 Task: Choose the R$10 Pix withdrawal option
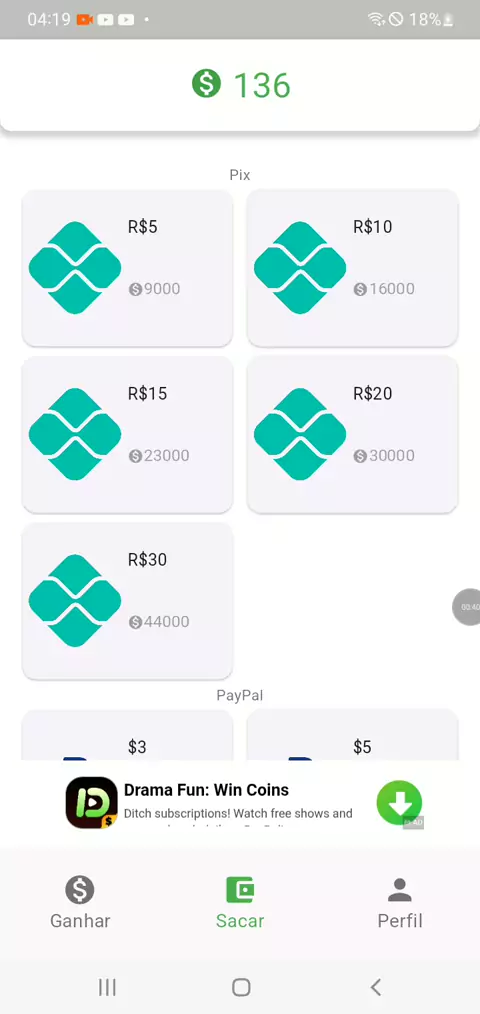pyautogui.click(x=353, y=268)
